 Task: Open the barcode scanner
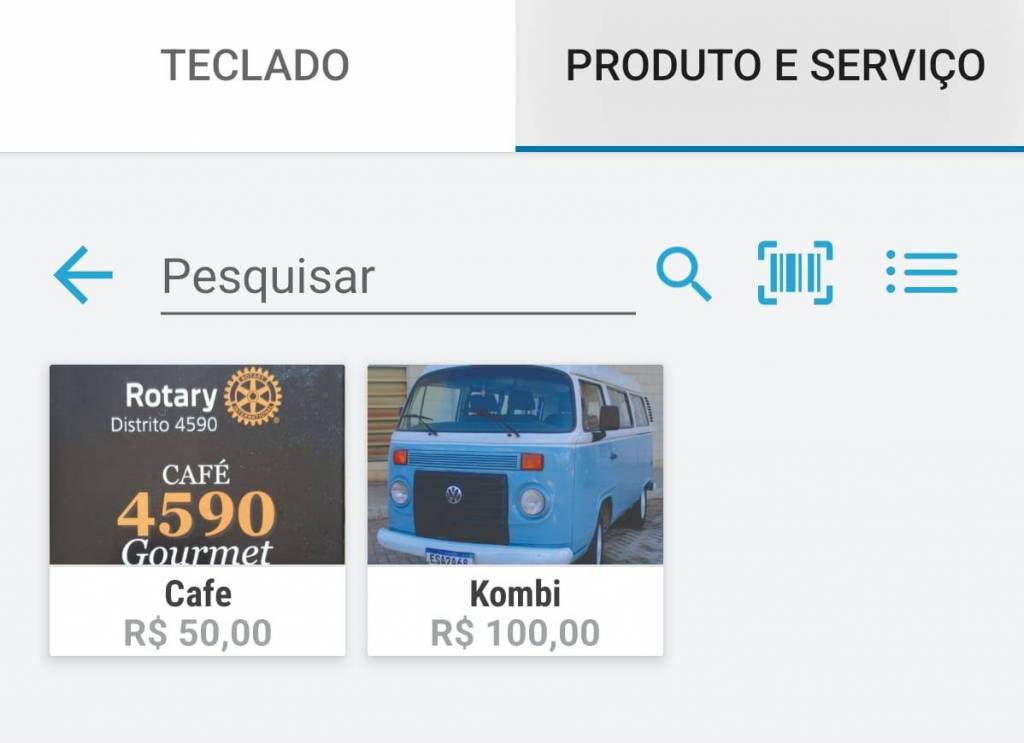click(795, 273)
